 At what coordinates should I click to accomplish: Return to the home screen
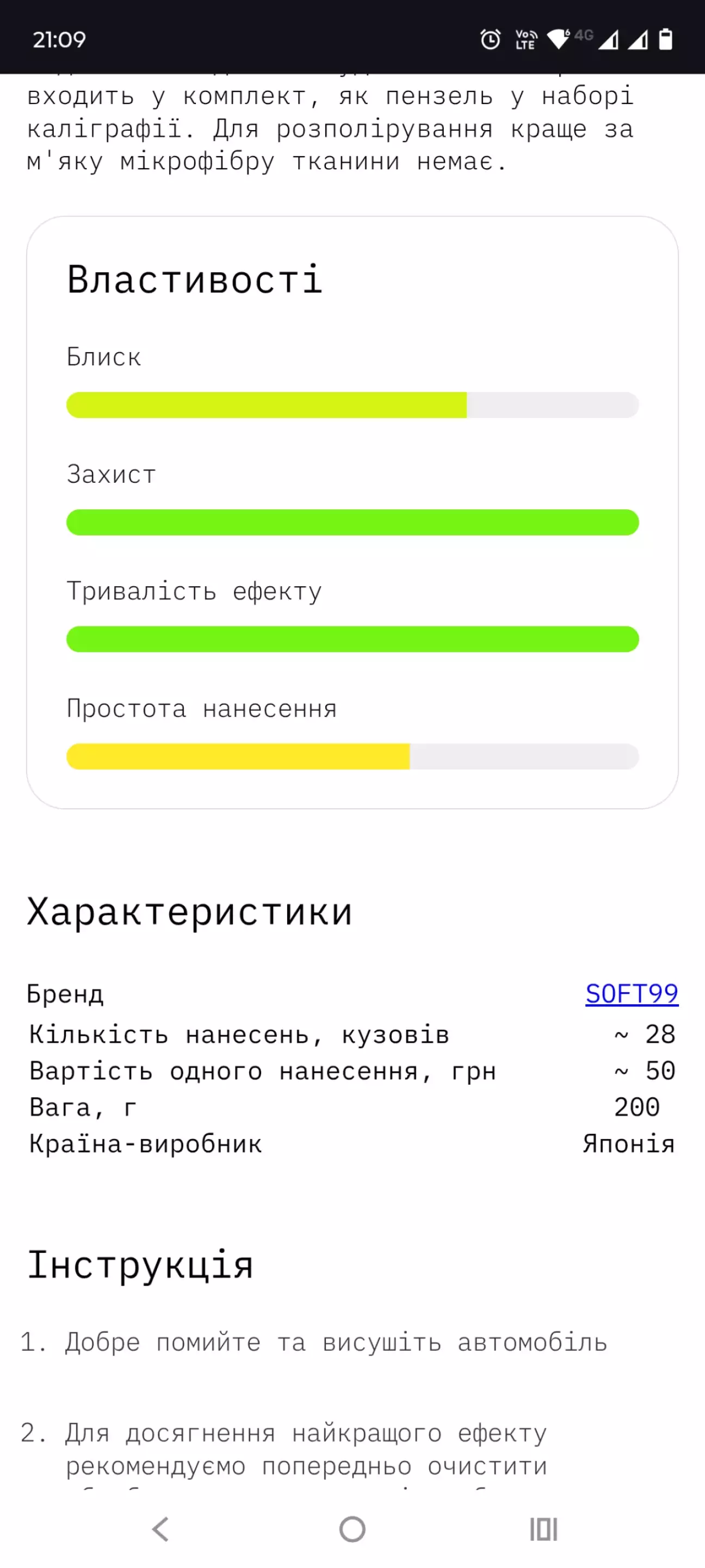tap(352, 1528)
